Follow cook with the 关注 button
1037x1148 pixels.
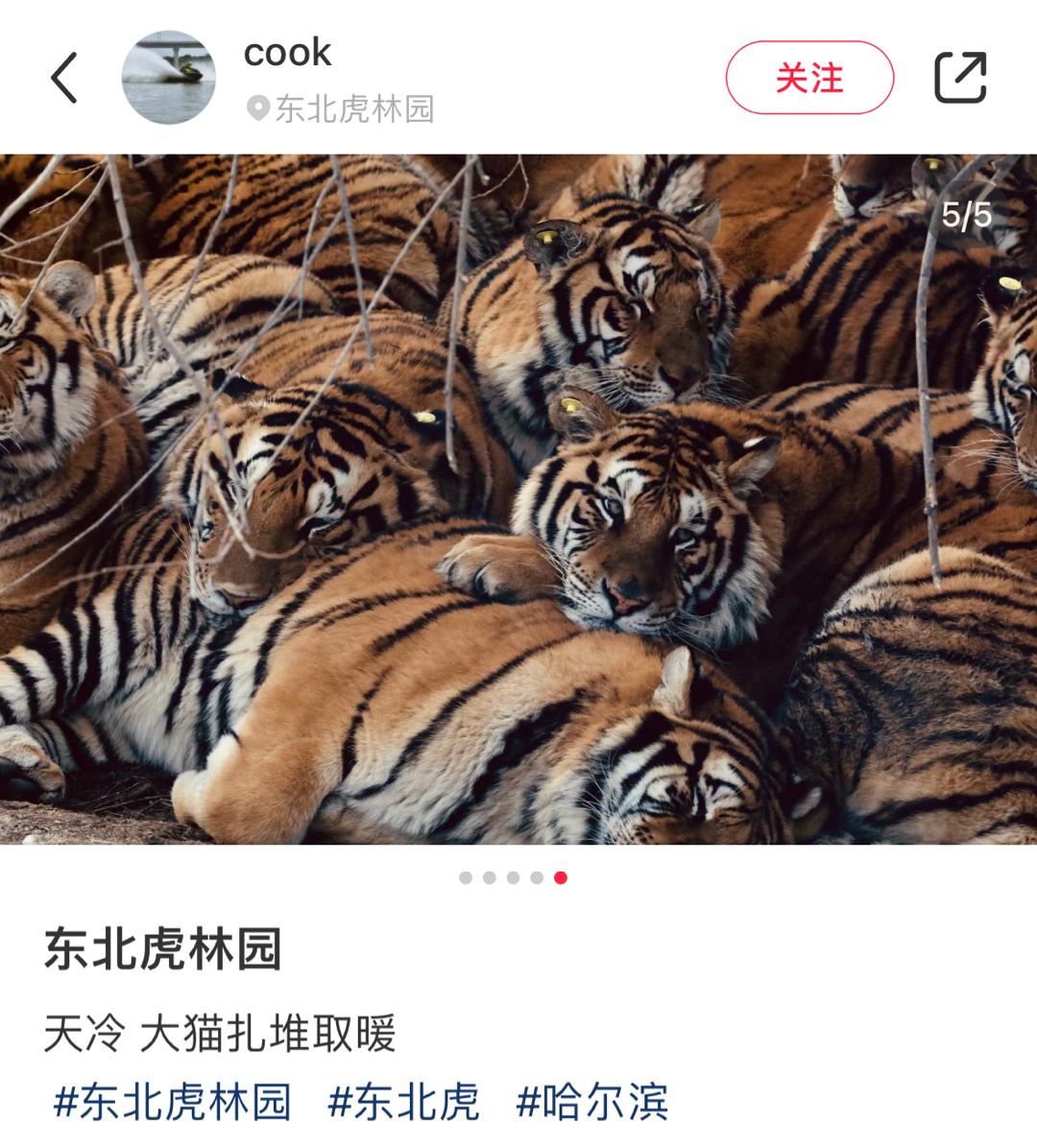click(809, 78)
